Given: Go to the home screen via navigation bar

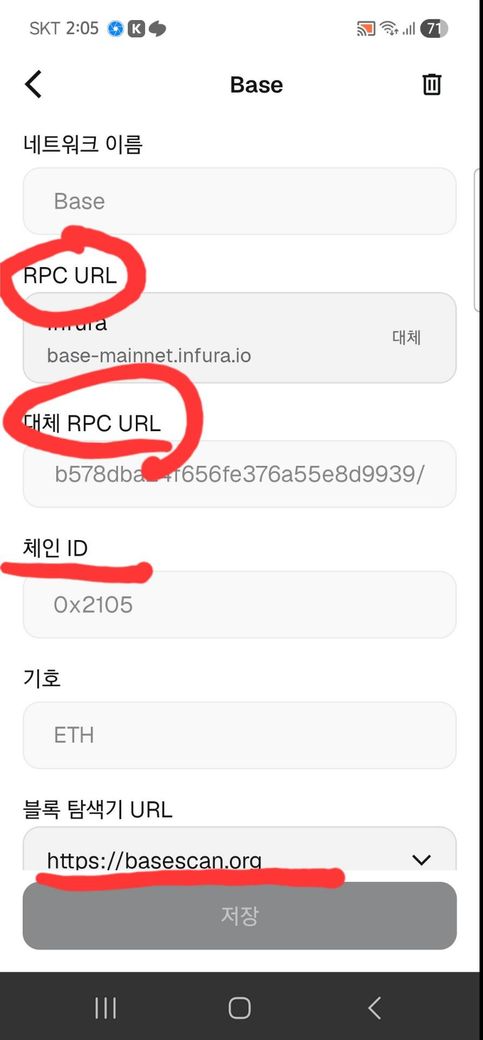Looking at the screenshot, I should pyautogui.click(x=240, y=1008).
